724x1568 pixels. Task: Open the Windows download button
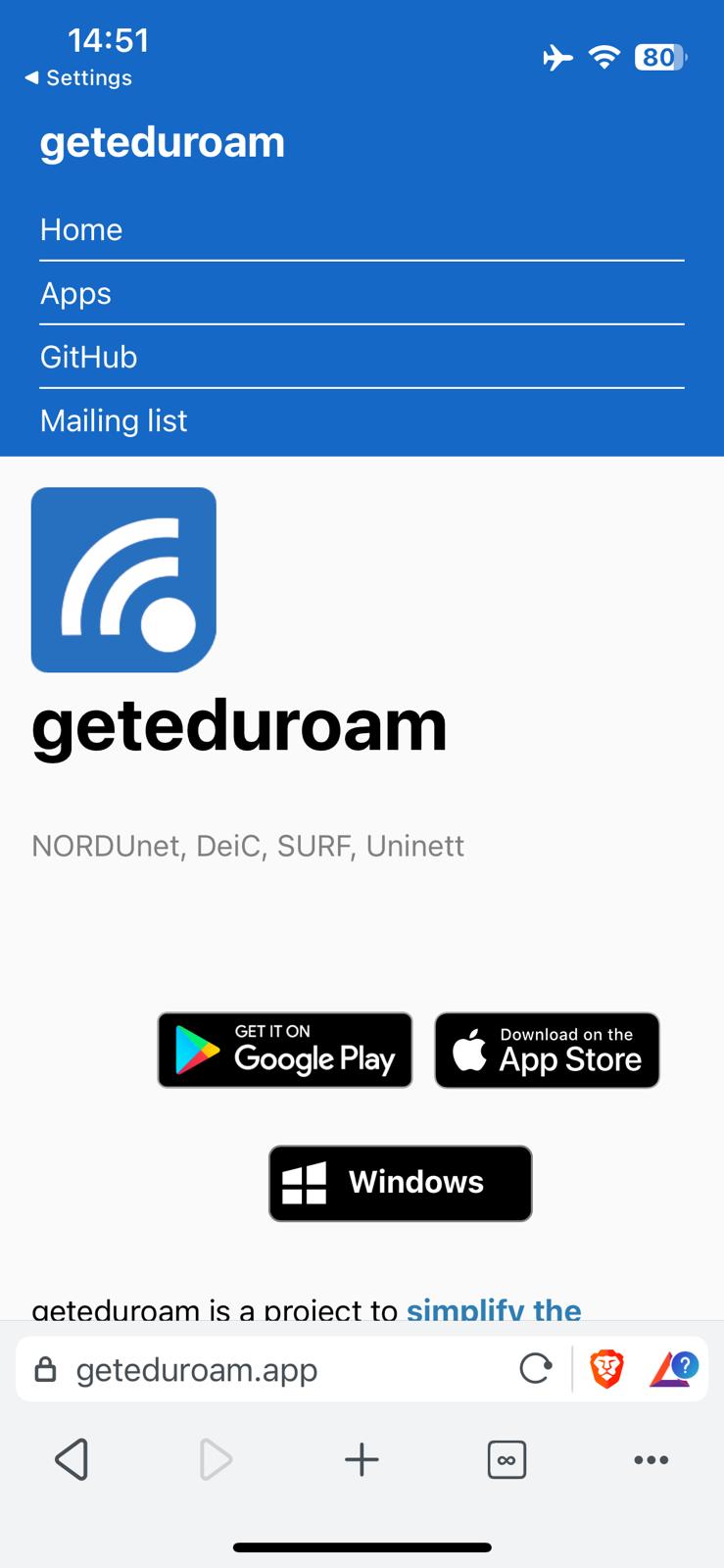pyautogui.click(x=400, y=1183)
